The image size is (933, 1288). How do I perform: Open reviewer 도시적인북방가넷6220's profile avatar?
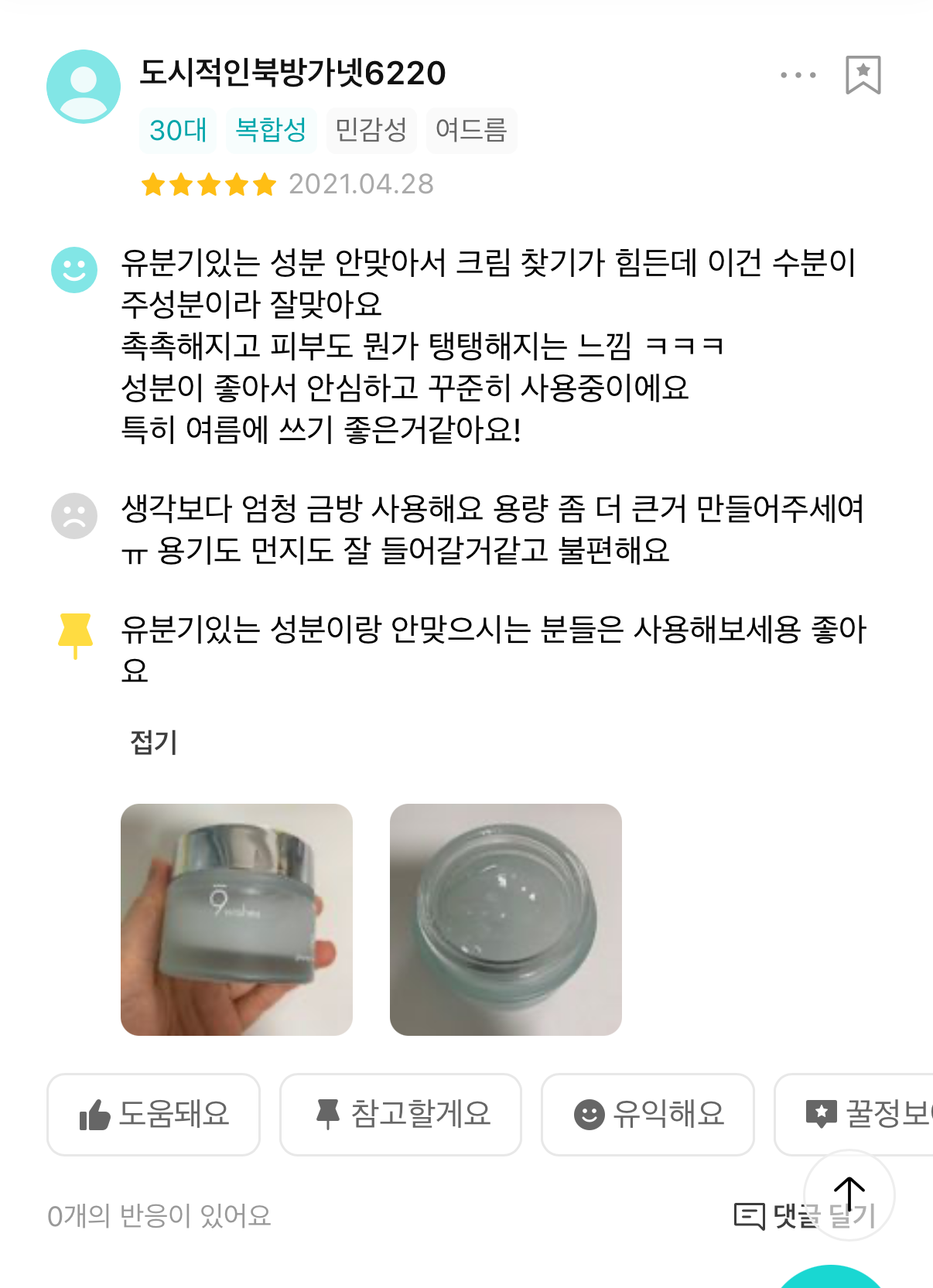(x=84, y=87)
